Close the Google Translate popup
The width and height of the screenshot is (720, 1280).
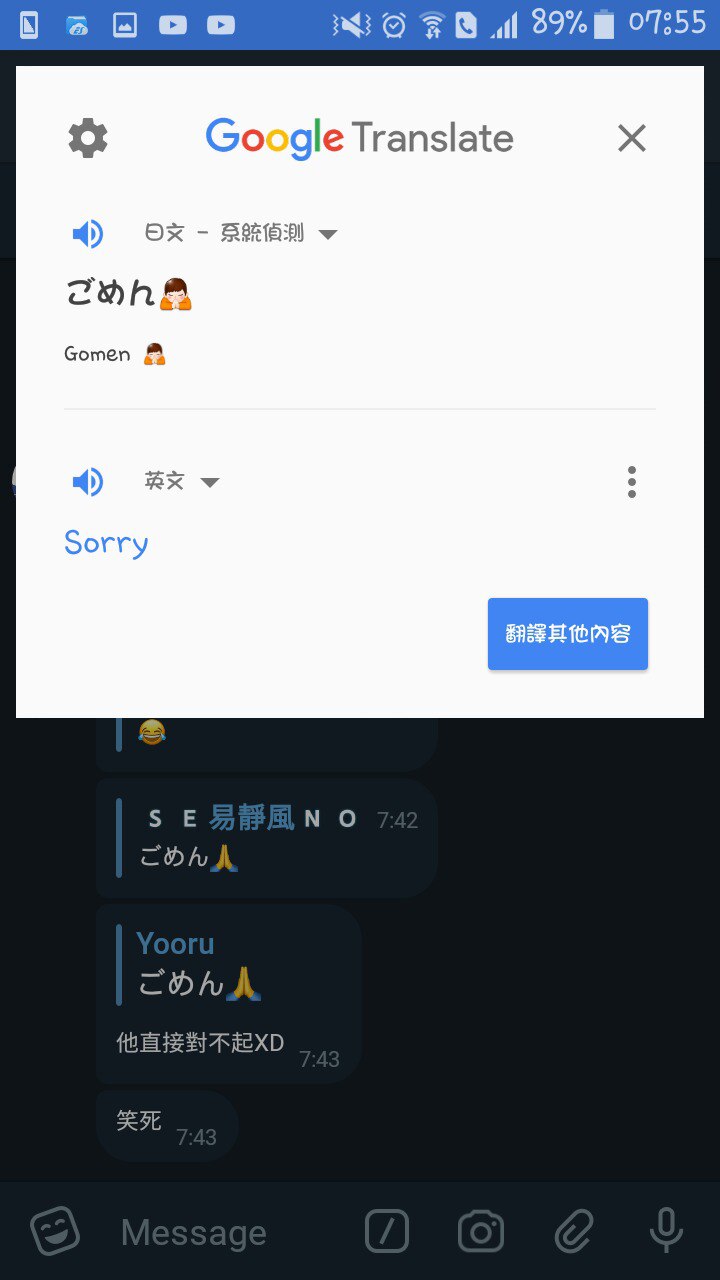[632, 138]
